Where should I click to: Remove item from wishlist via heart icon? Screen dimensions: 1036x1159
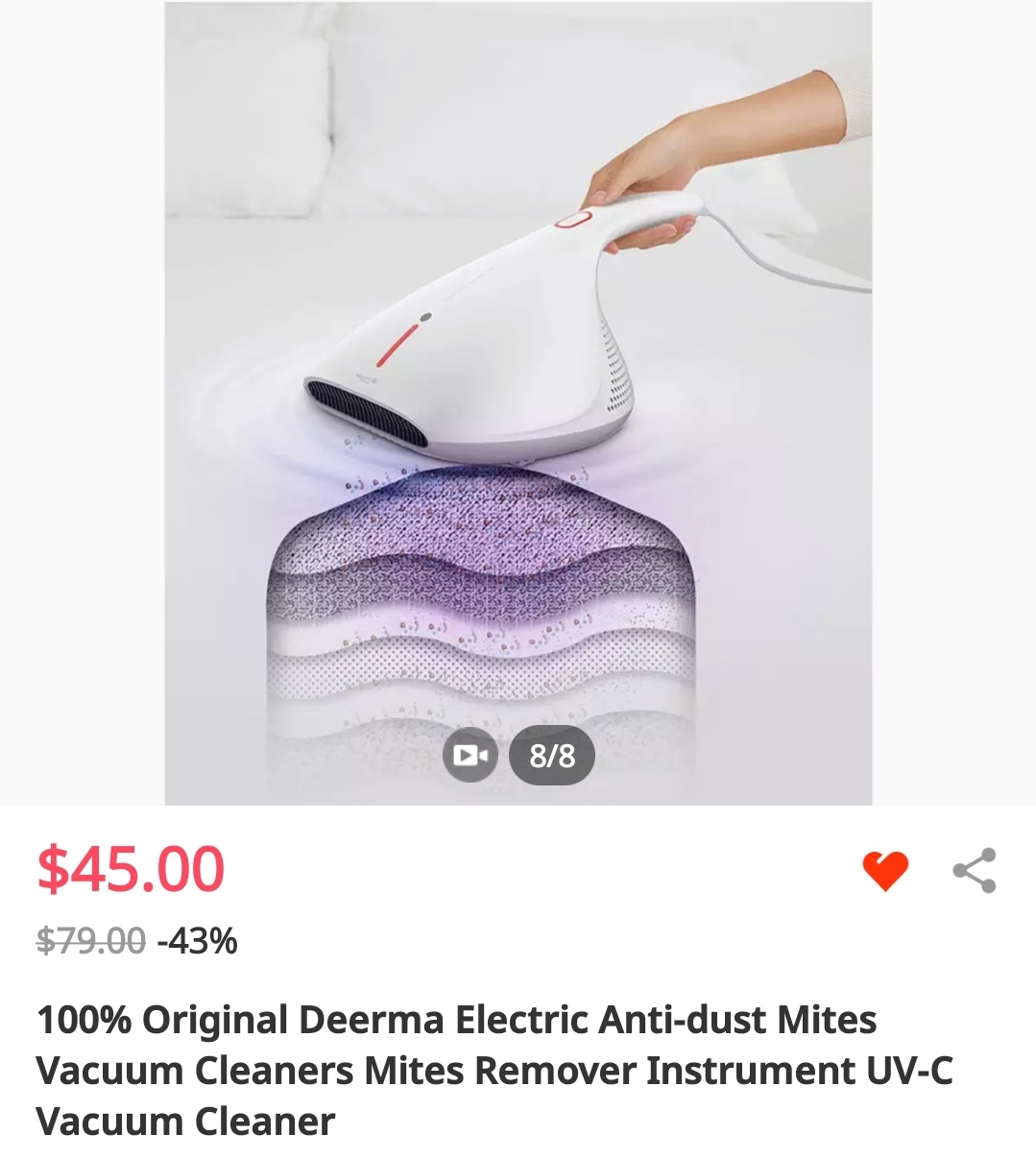click(x=884, y=871)
